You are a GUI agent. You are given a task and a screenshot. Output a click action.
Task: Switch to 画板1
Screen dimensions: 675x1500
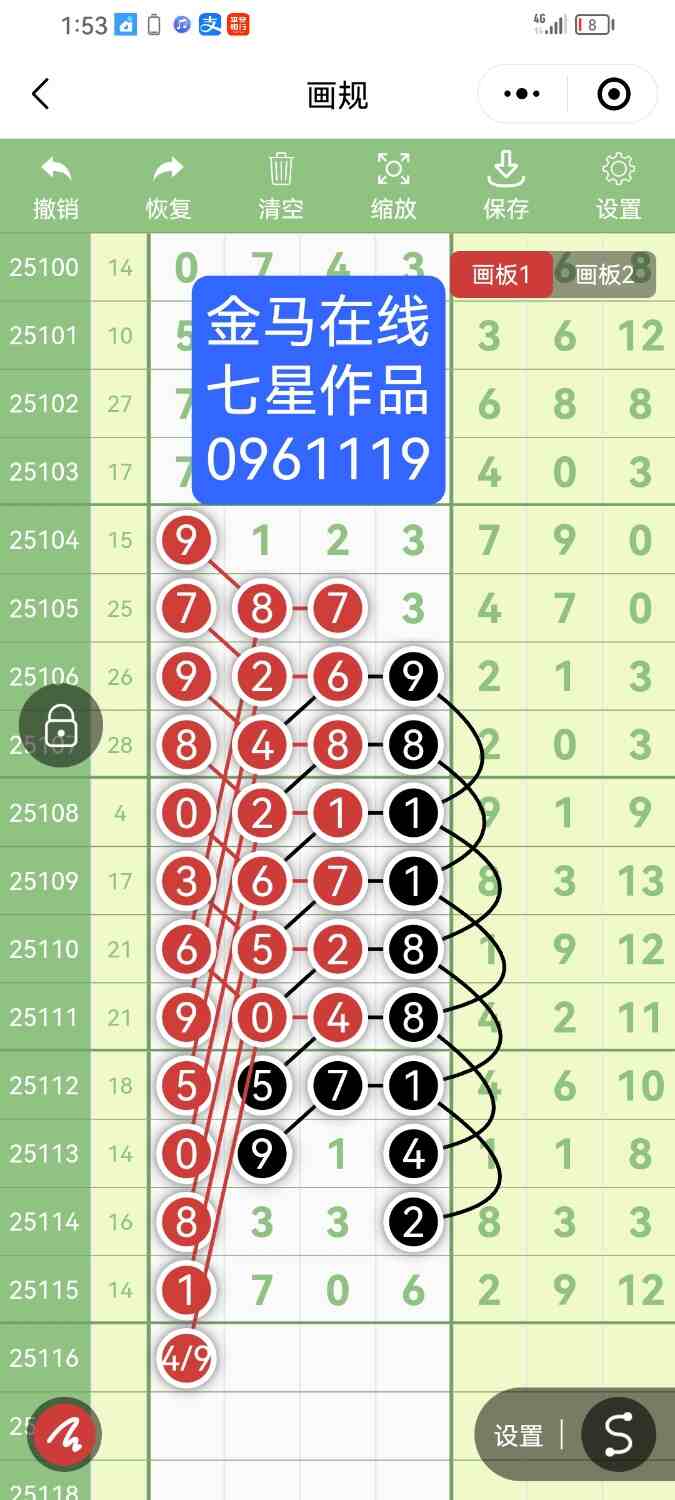point(500,275)
